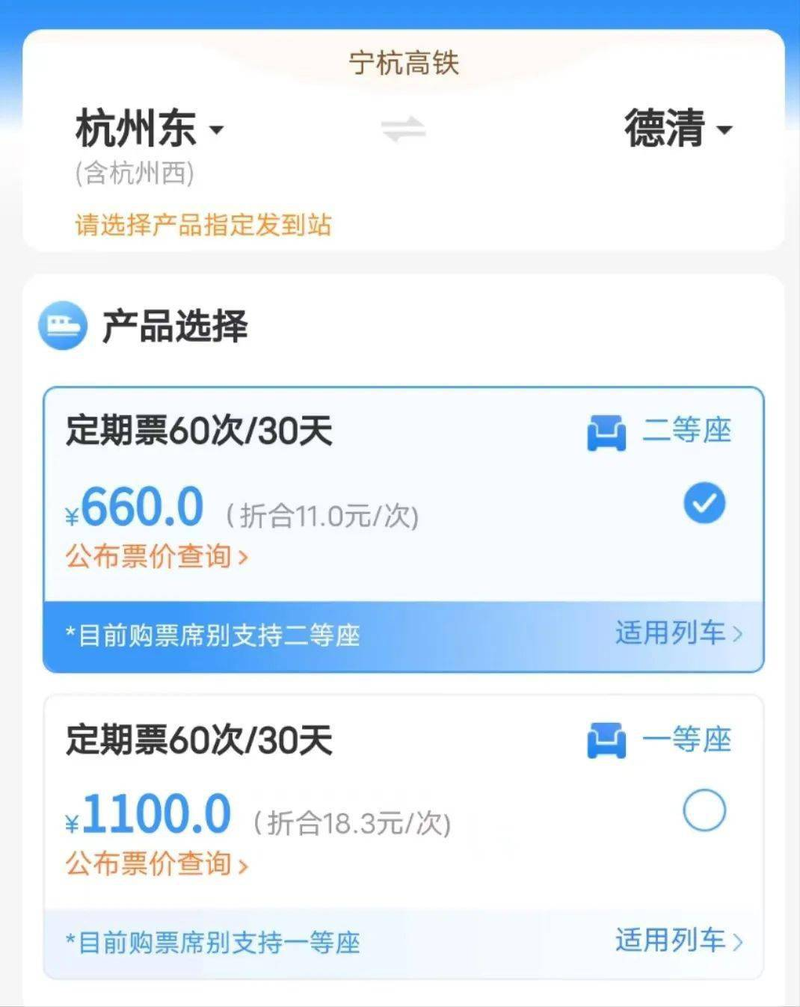Click the checkmark on the selected 660 plan
The height and width of the screenshot is (1007, 800).
pyautogui.click(x=703, y=503)
